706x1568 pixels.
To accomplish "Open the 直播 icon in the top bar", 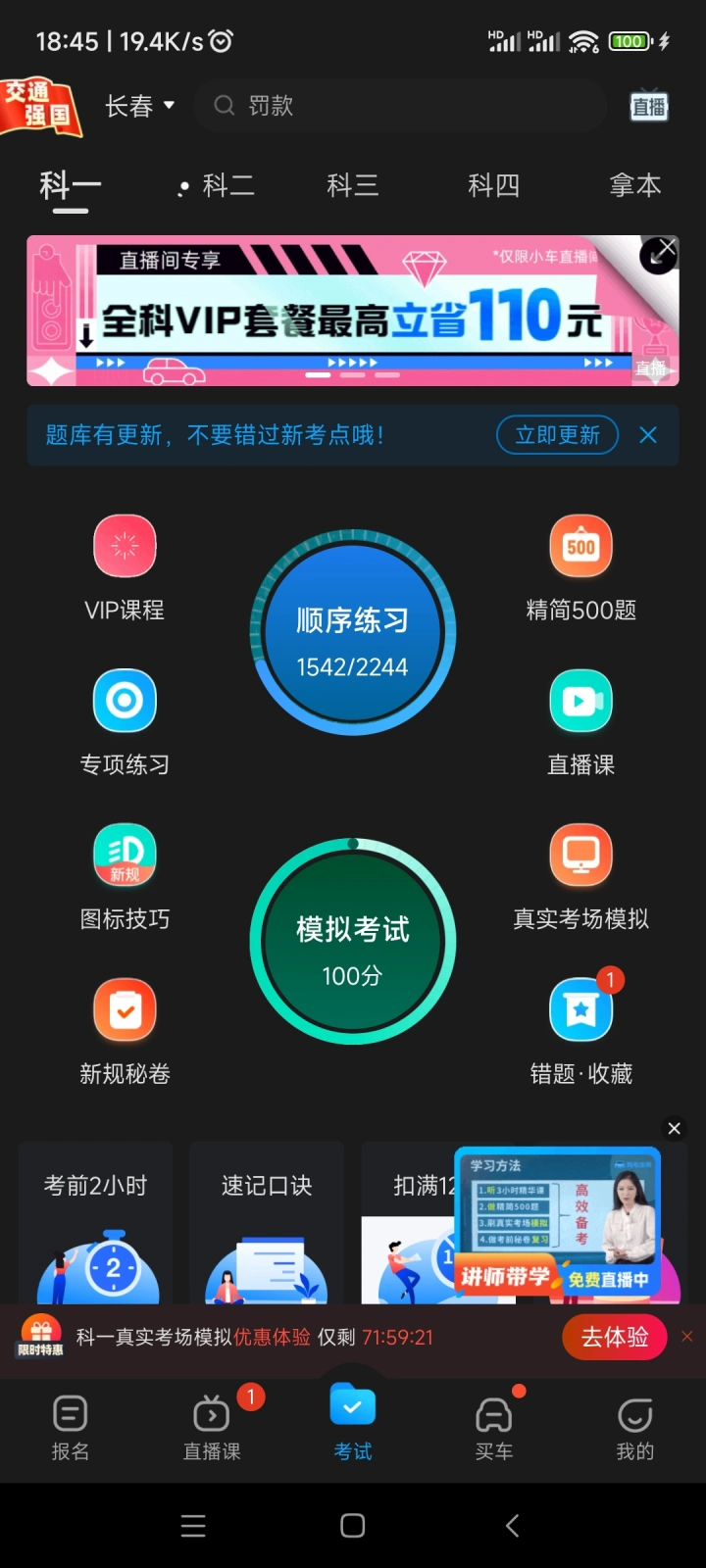I will pos(648,107).
